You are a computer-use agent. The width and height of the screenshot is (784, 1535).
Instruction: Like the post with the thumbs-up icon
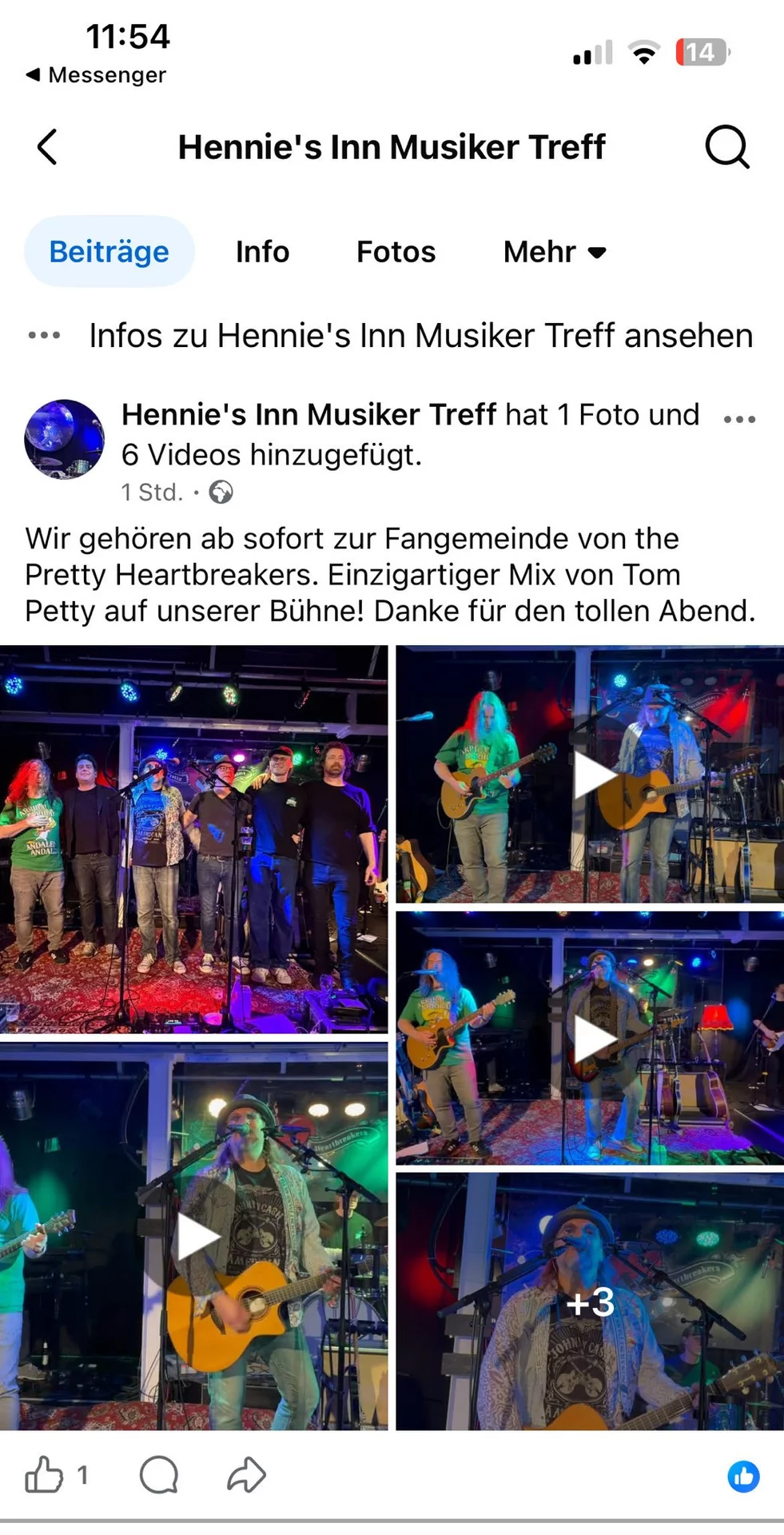(x=44, y=1475)
